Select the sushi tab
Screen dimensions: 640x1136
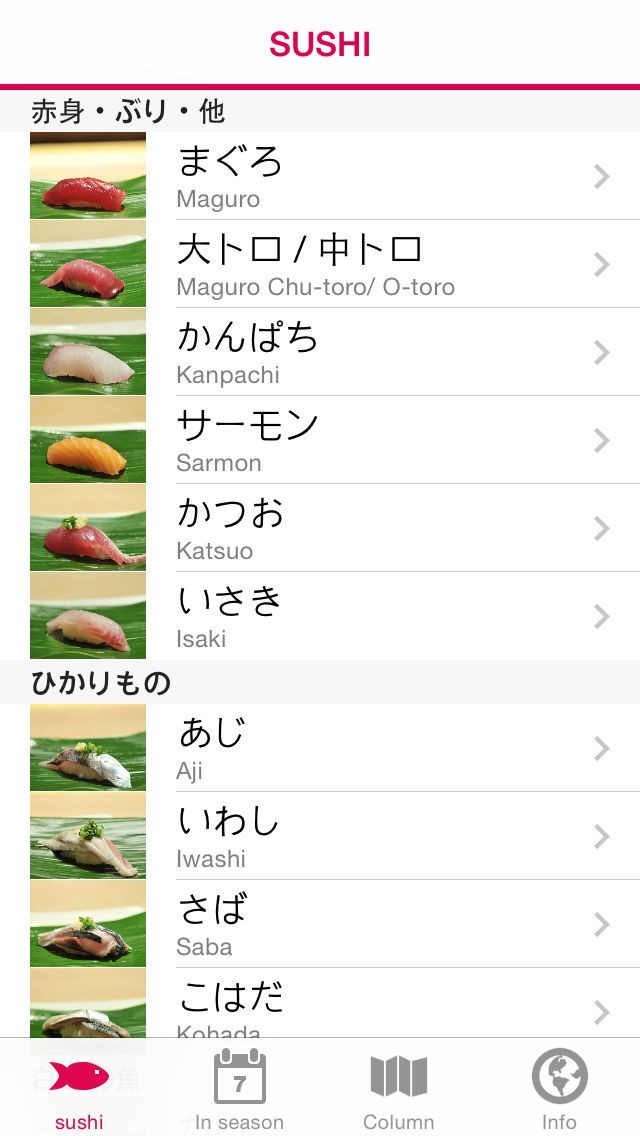click(x=79, y=1088)
